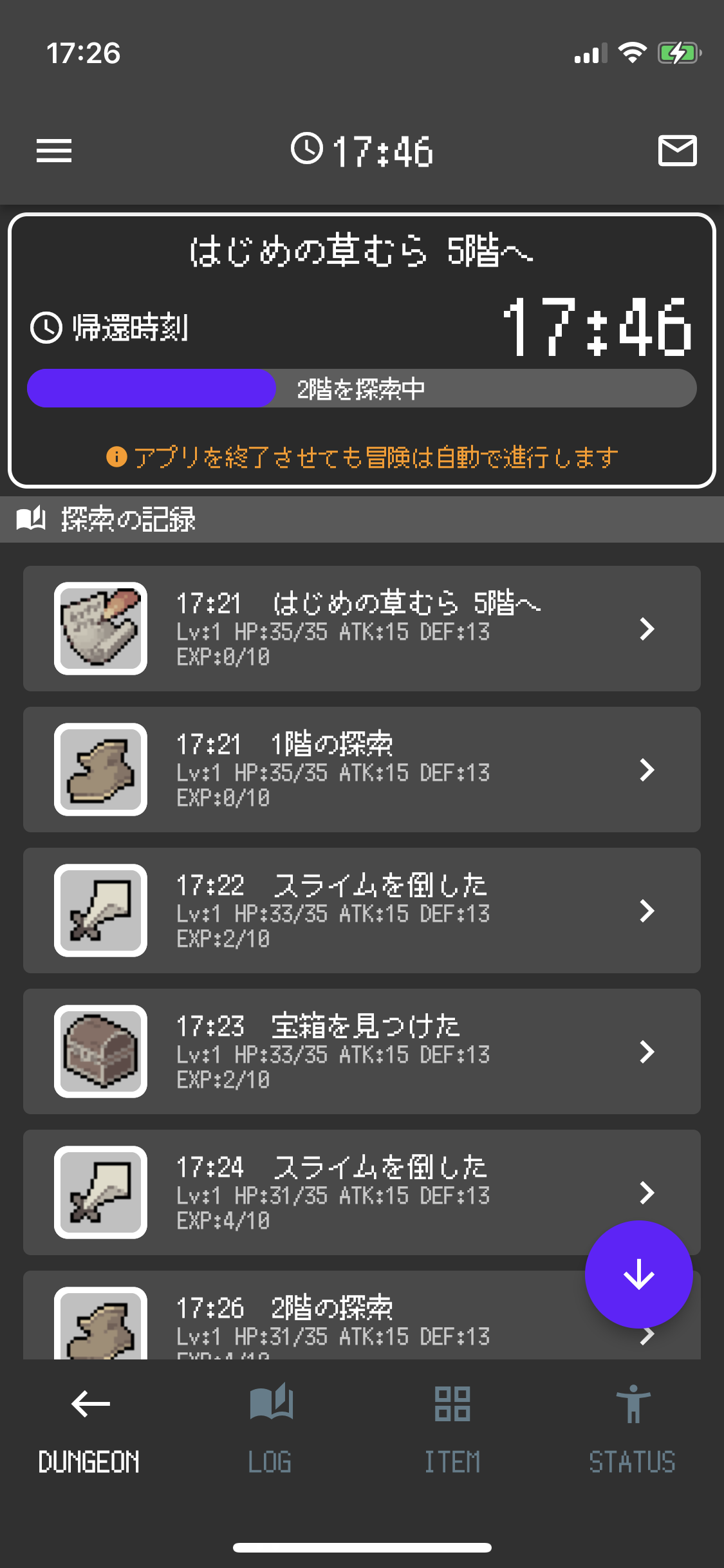Open the hamburger menu
Viewport: 724px width, 1568px height.
pos(54,151)
